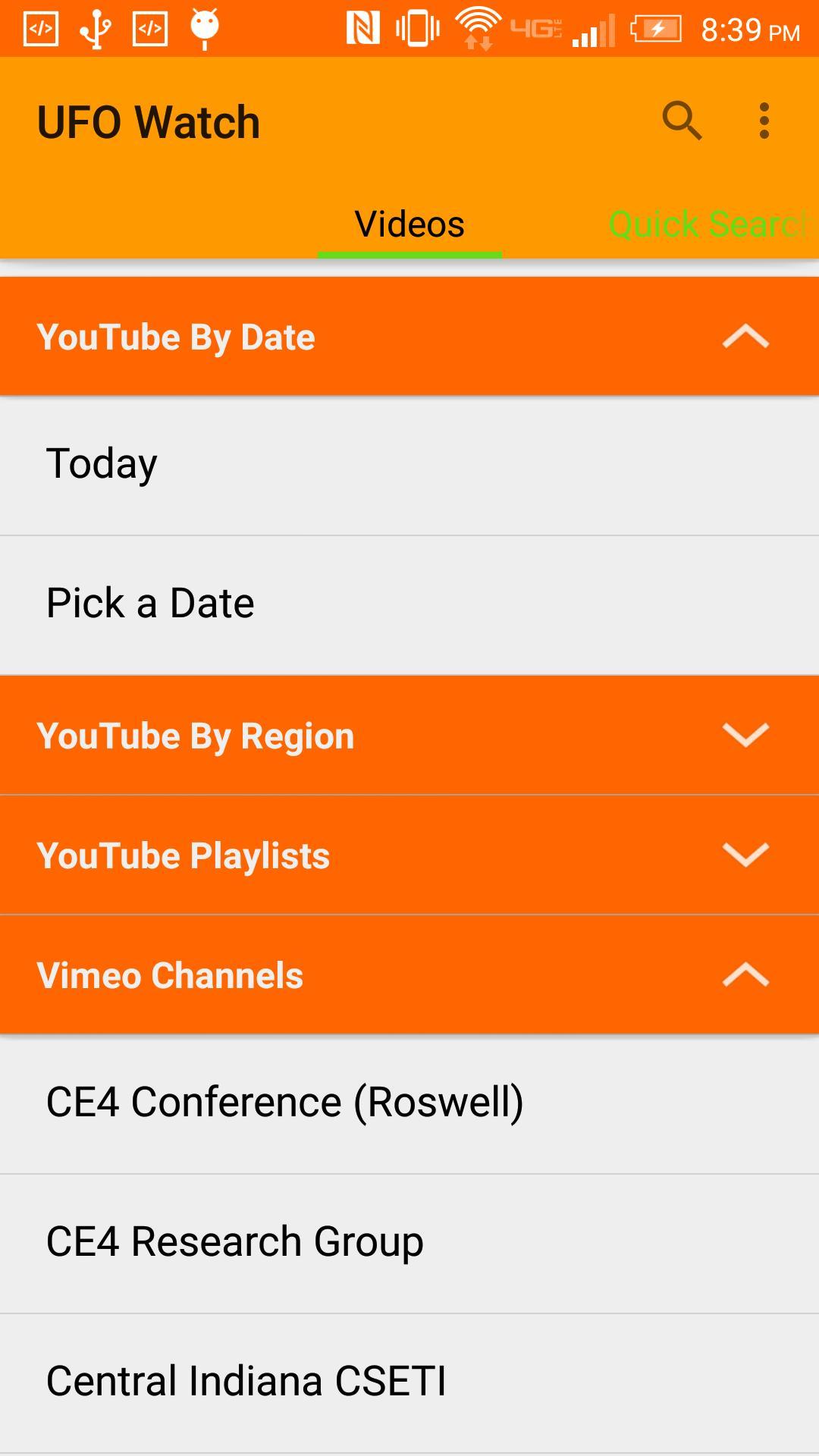Open Today's videos
The height and width of the screenshot is (1456, 819).
pos(409,465)
